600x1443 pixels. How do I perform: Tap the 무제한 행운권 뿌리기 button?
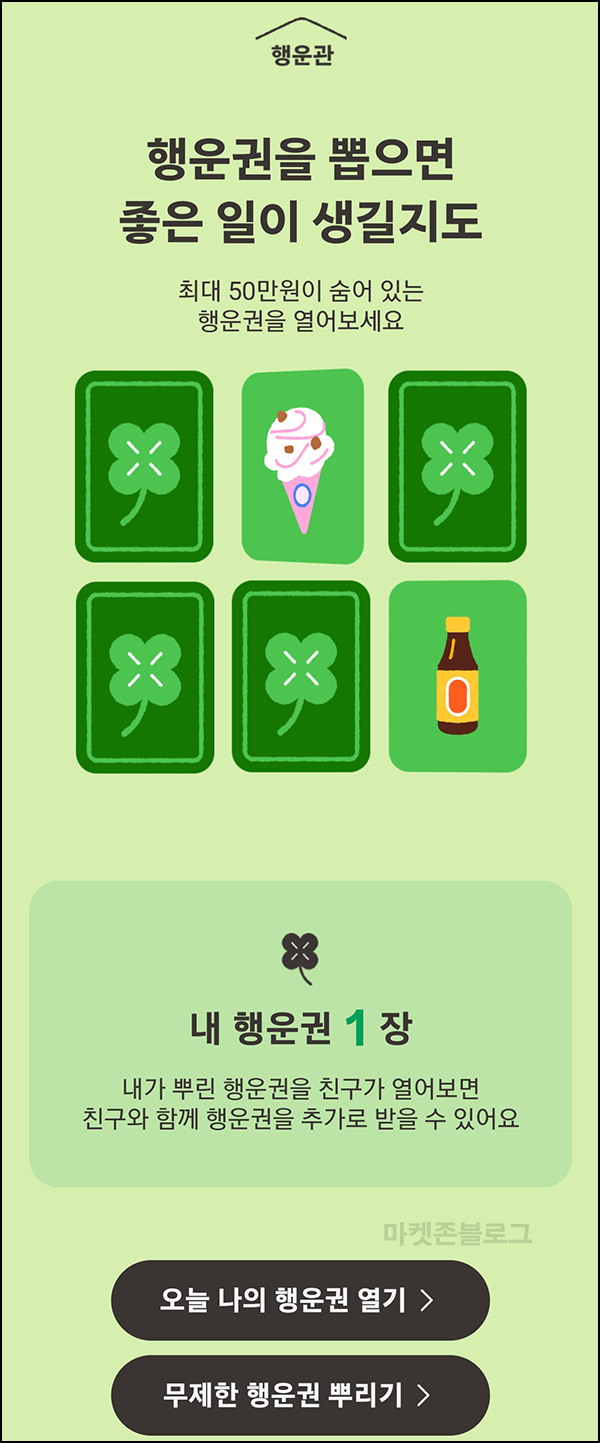(299, 1394)
